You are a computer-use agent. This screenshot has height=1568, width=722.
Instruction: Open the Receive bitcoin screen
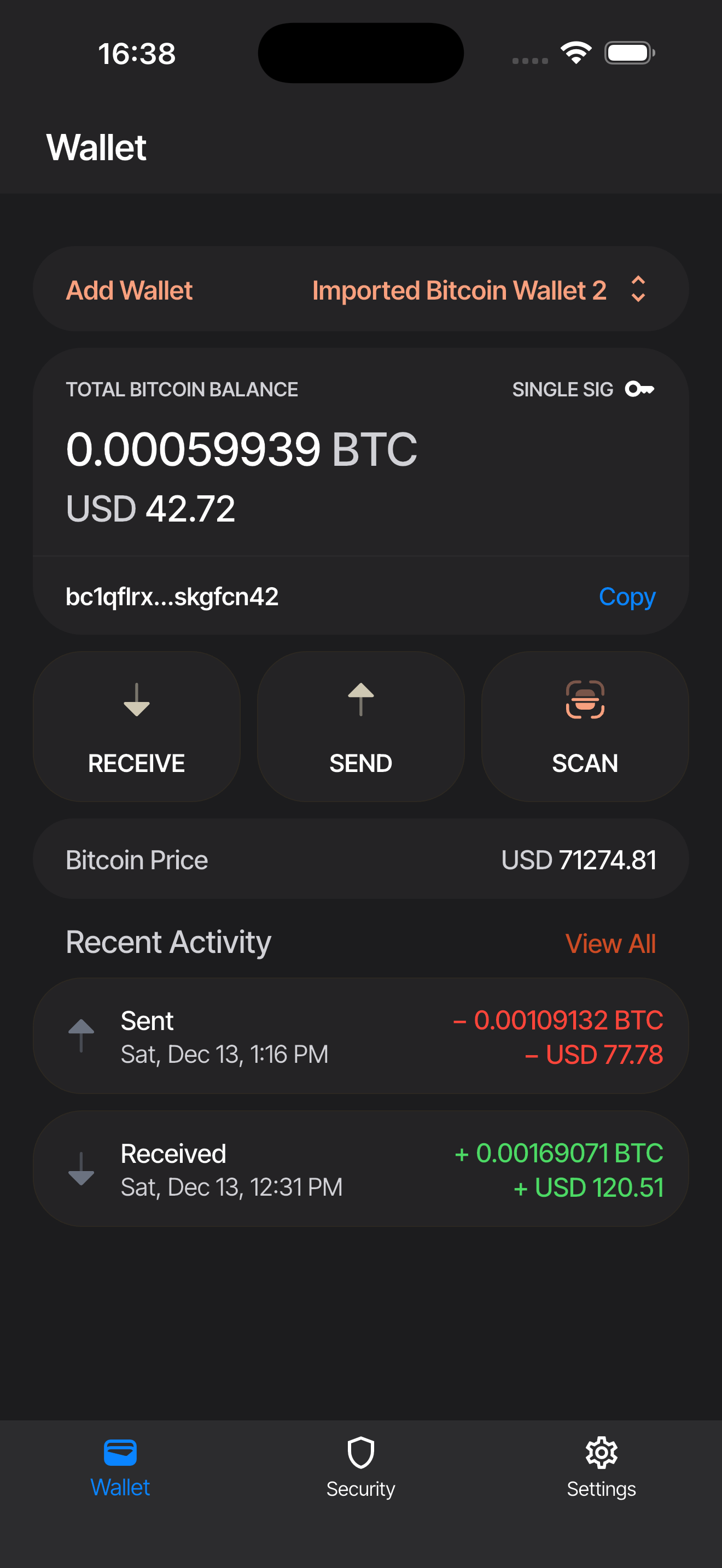click(136, 726)
